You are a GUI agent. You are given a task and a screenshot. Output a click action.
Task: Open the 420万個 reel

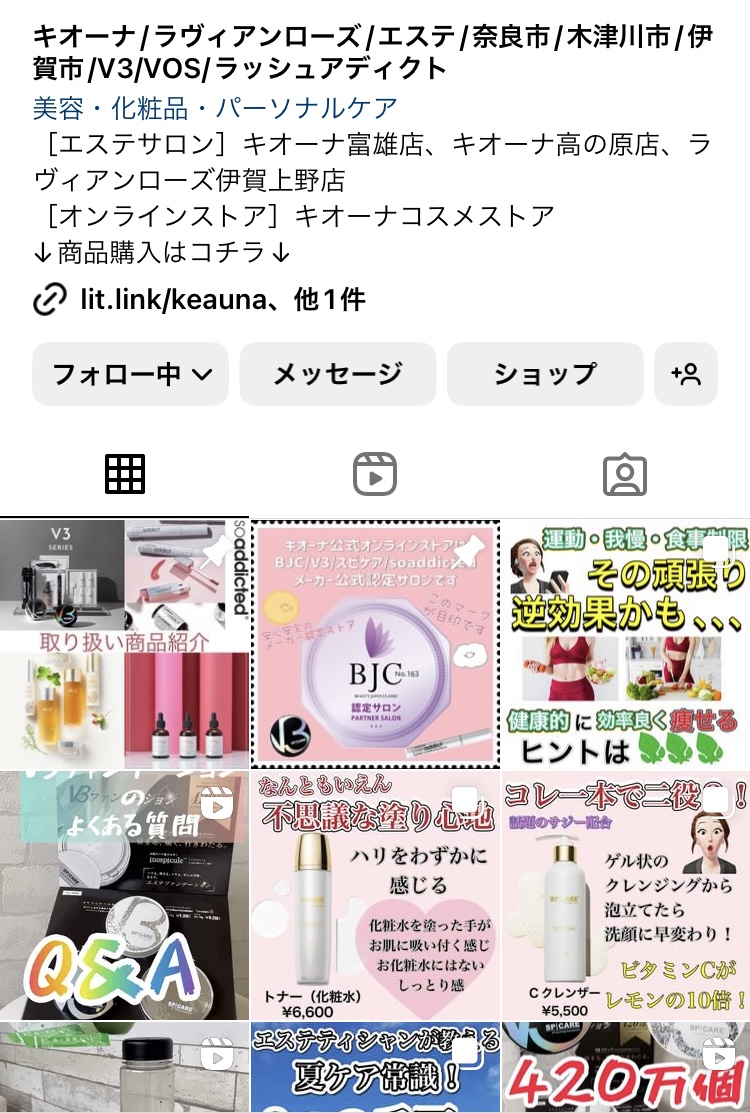[626, 1068]
